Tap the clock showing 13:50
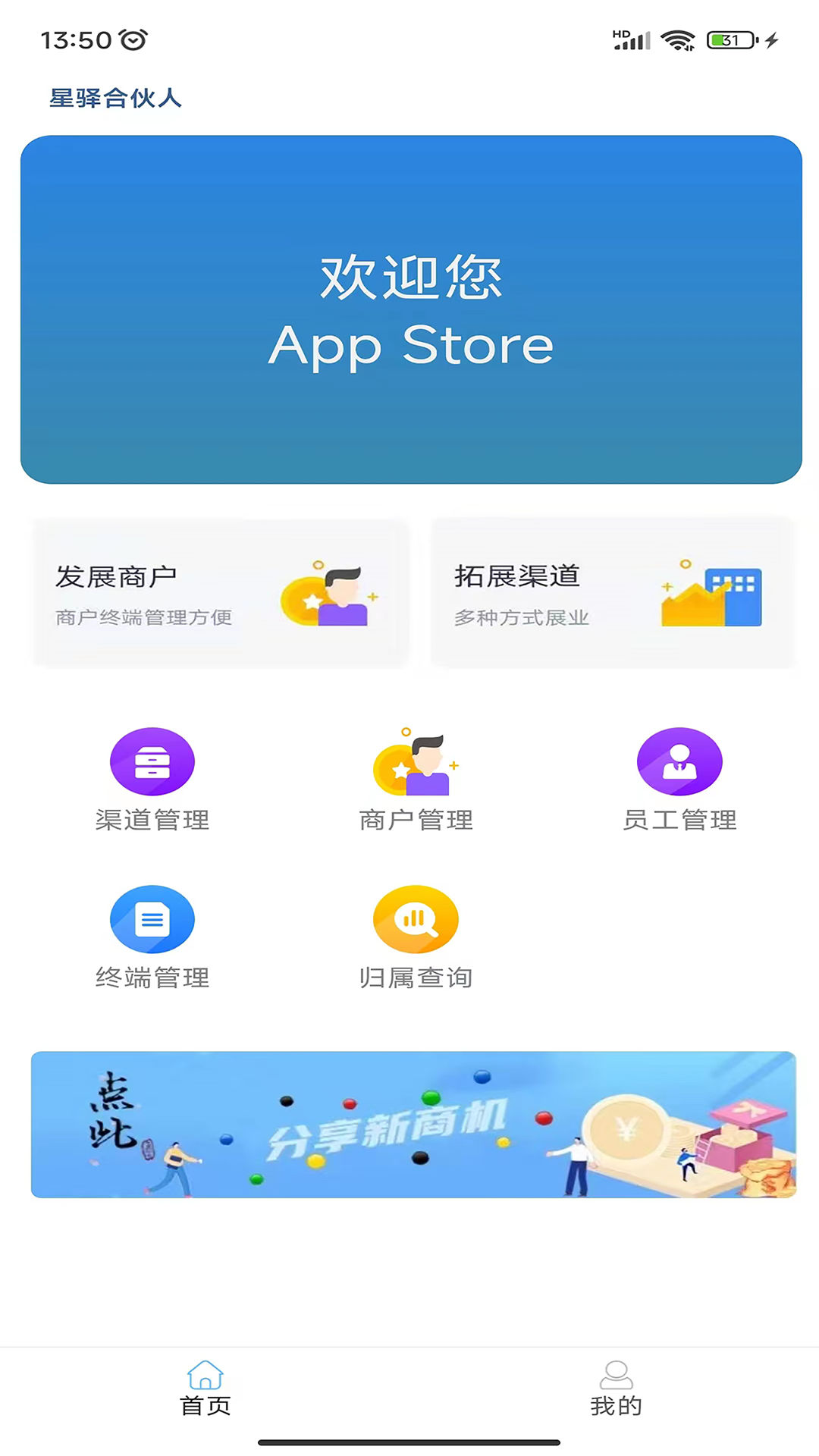 tap(76, 39)
